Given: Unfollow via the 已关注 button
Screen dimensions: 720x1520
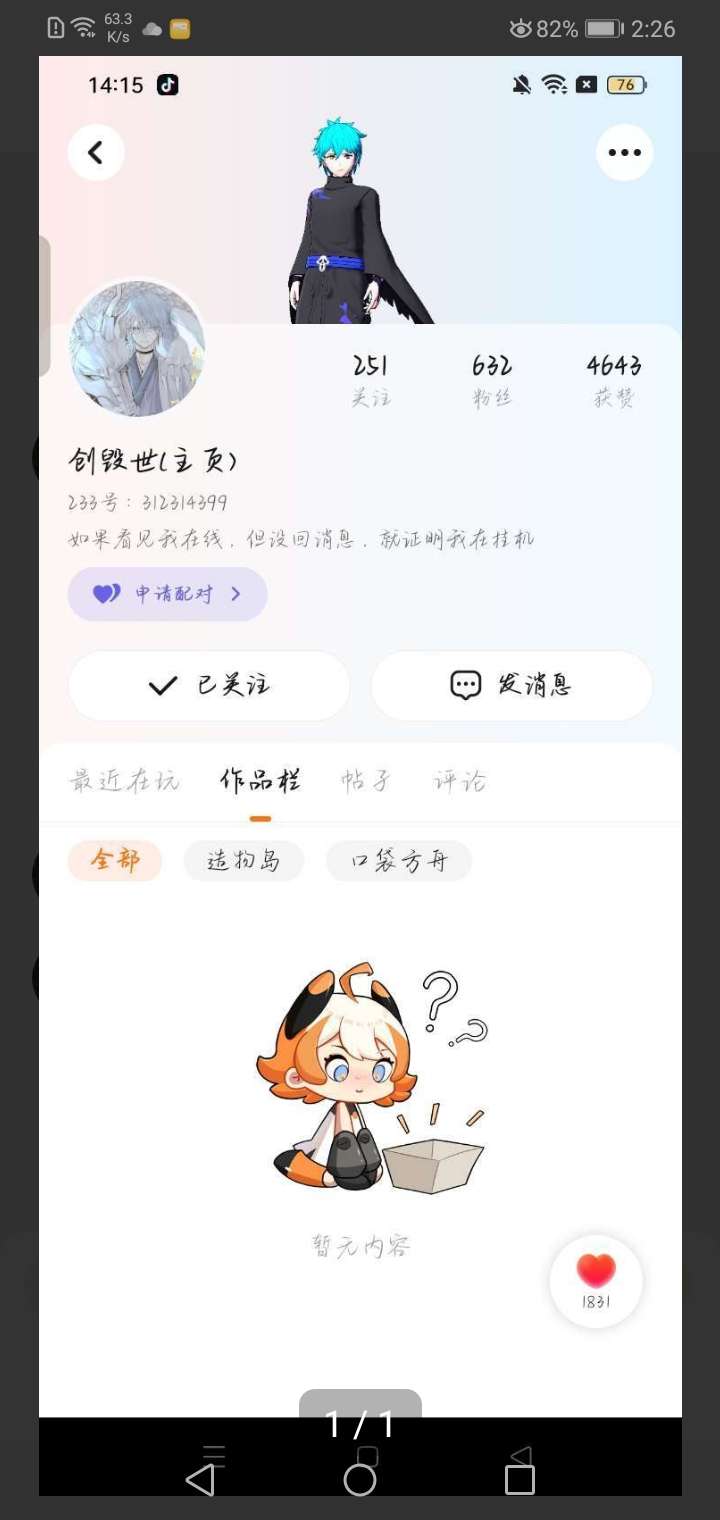Looking at the screenshot, I should click(209, 686).
